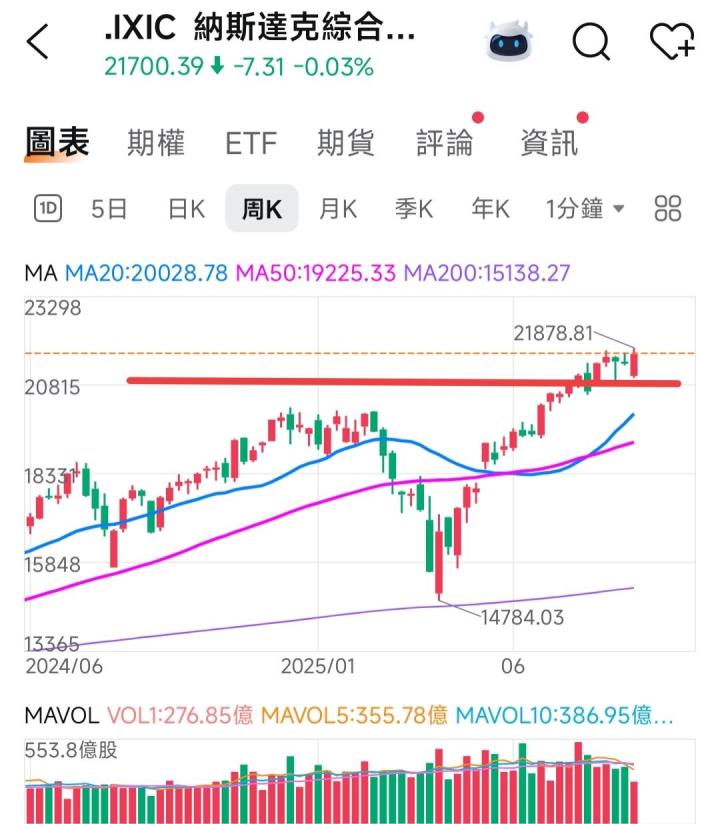Open the 資訊 tab
This screenshot has width=720, height=824.
(549, 143)
